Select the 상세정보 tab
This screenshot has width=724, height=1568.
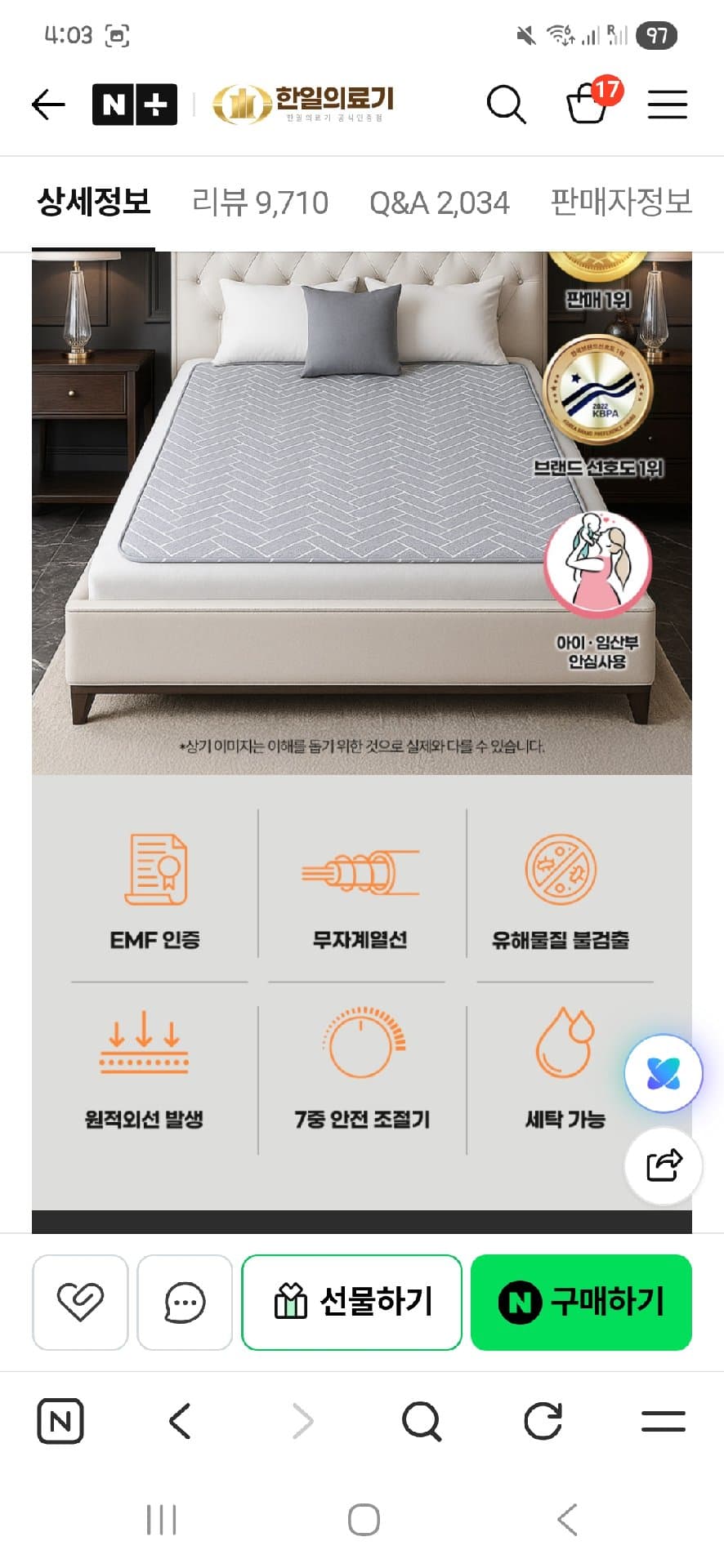click(94, 202)
